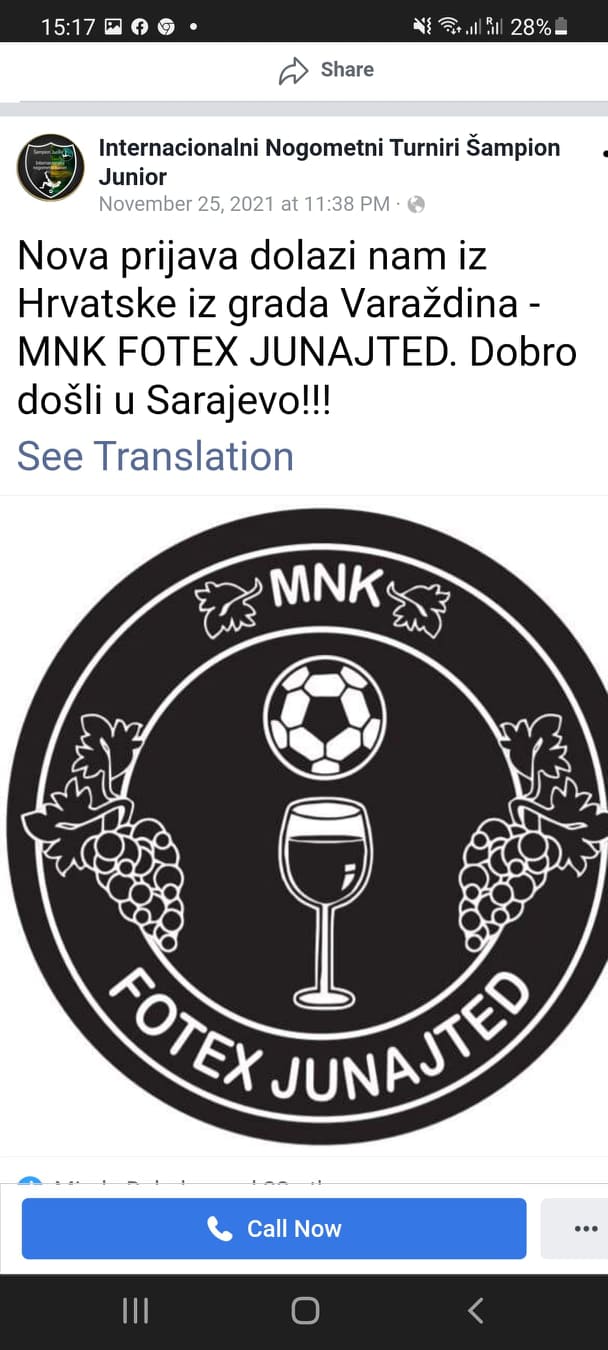Tap See Translation link

tap(155, 456)
